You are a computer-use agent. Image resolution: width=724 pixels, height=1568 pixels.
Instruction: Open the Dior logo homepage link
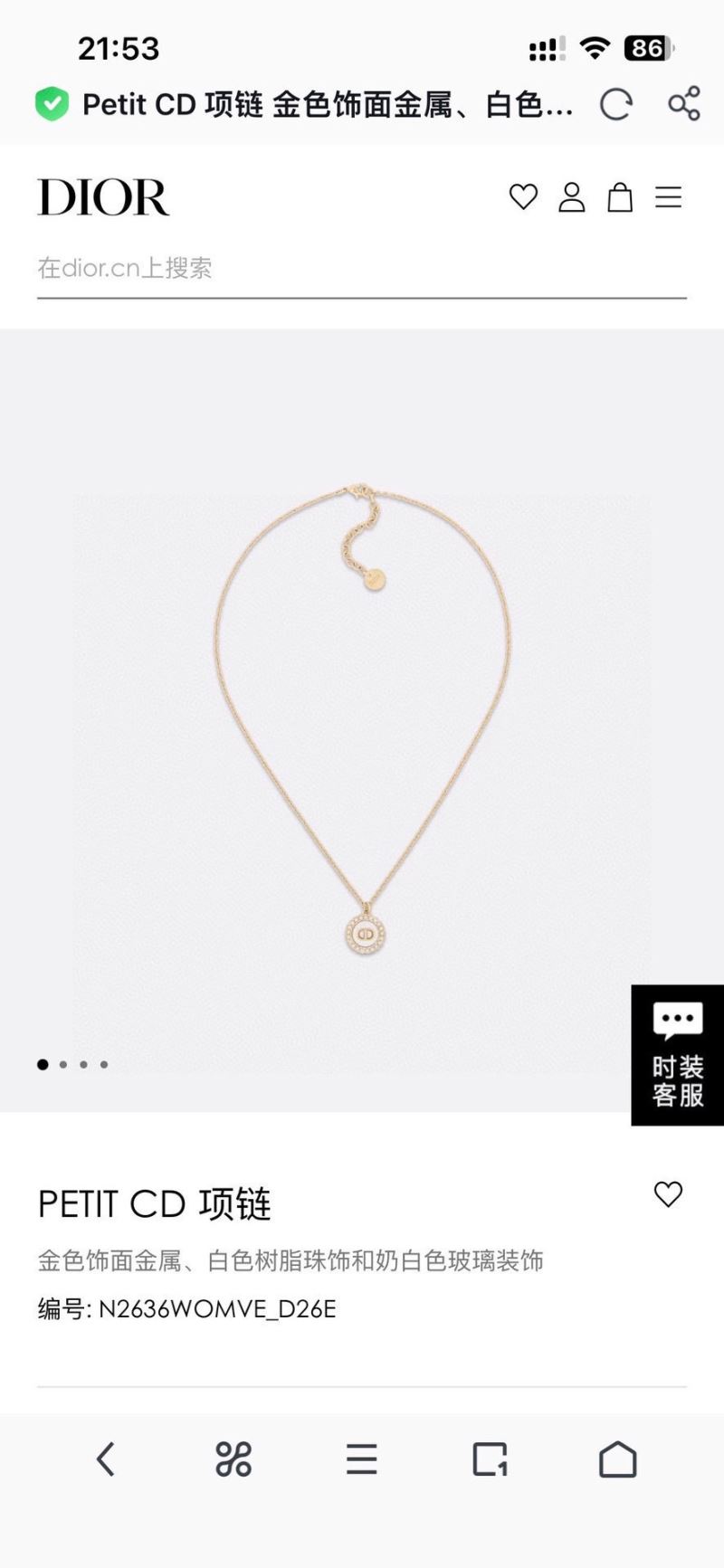click(102, 197)
